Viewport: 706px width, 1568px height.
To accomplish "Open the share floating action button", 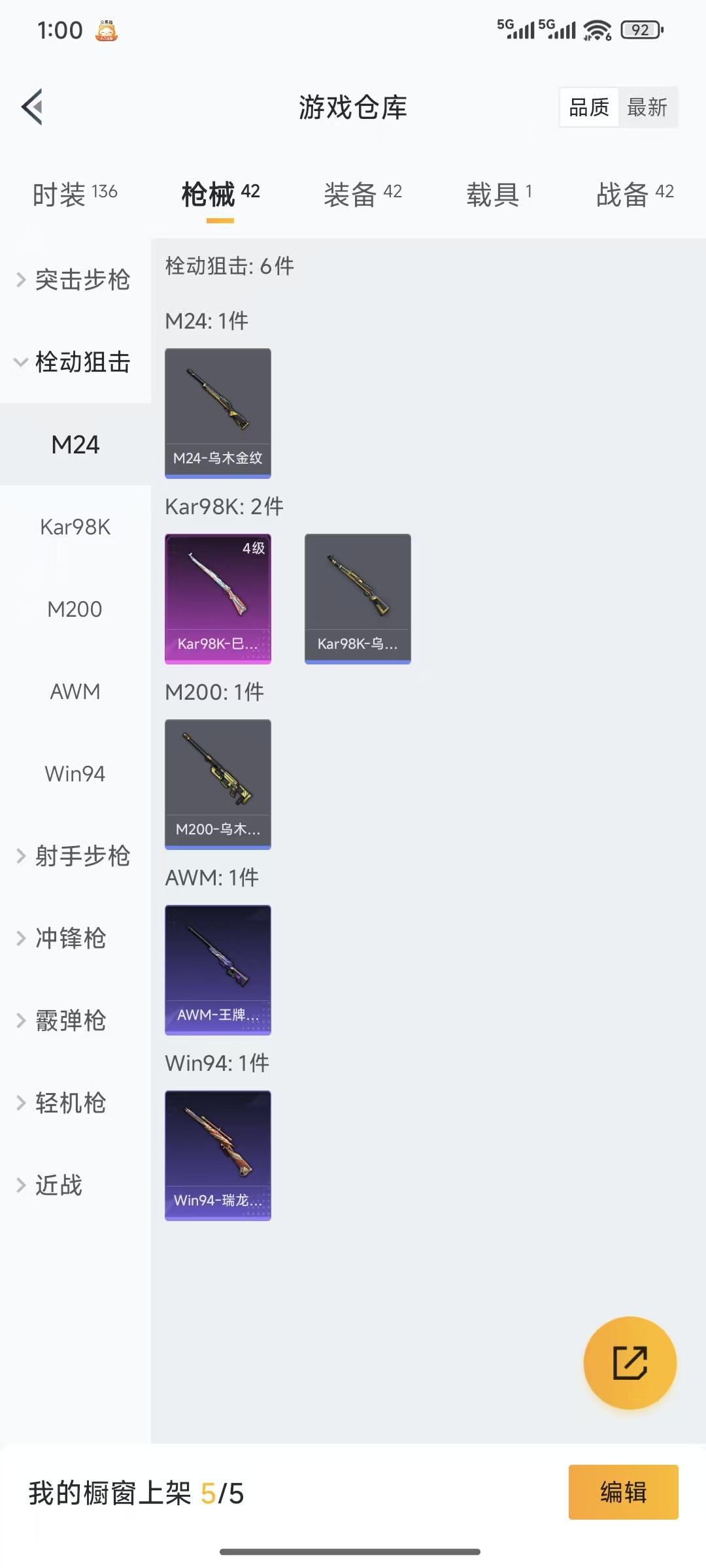I will point(630,1365).
